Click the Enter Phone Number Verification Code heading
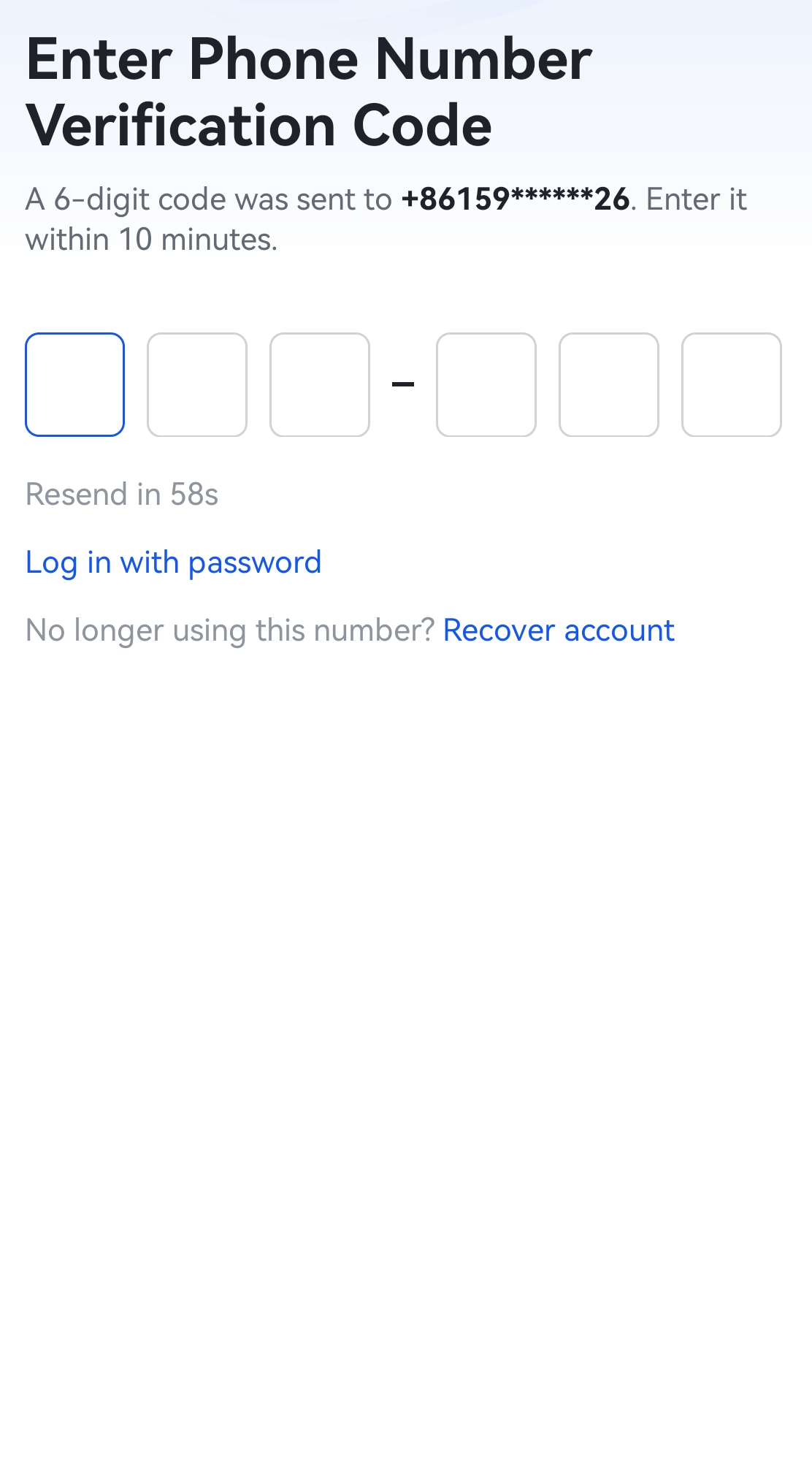Image resolution: width=812 pixels, height=1483 pixels. point(307,91)
